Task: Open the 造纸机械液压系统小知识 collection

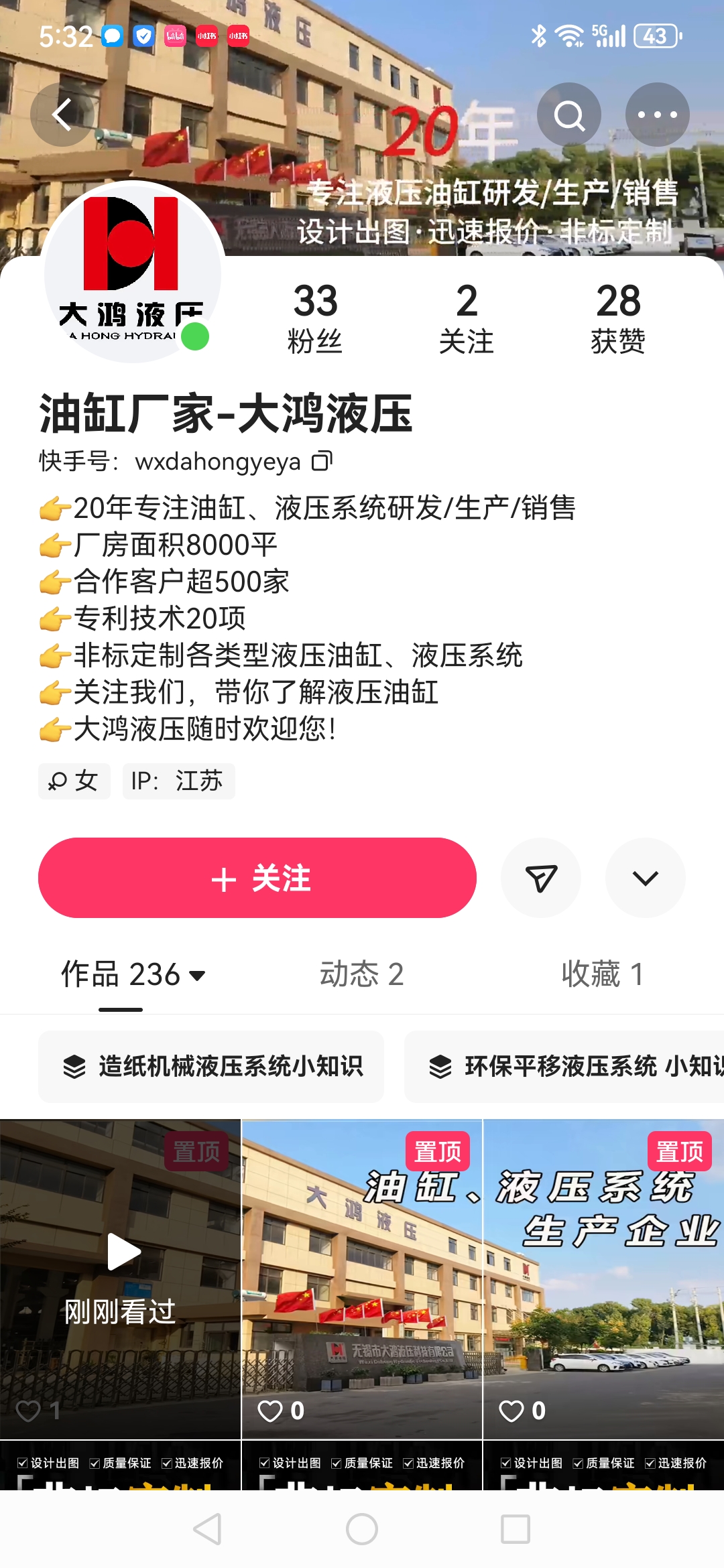Action: 211,1066
